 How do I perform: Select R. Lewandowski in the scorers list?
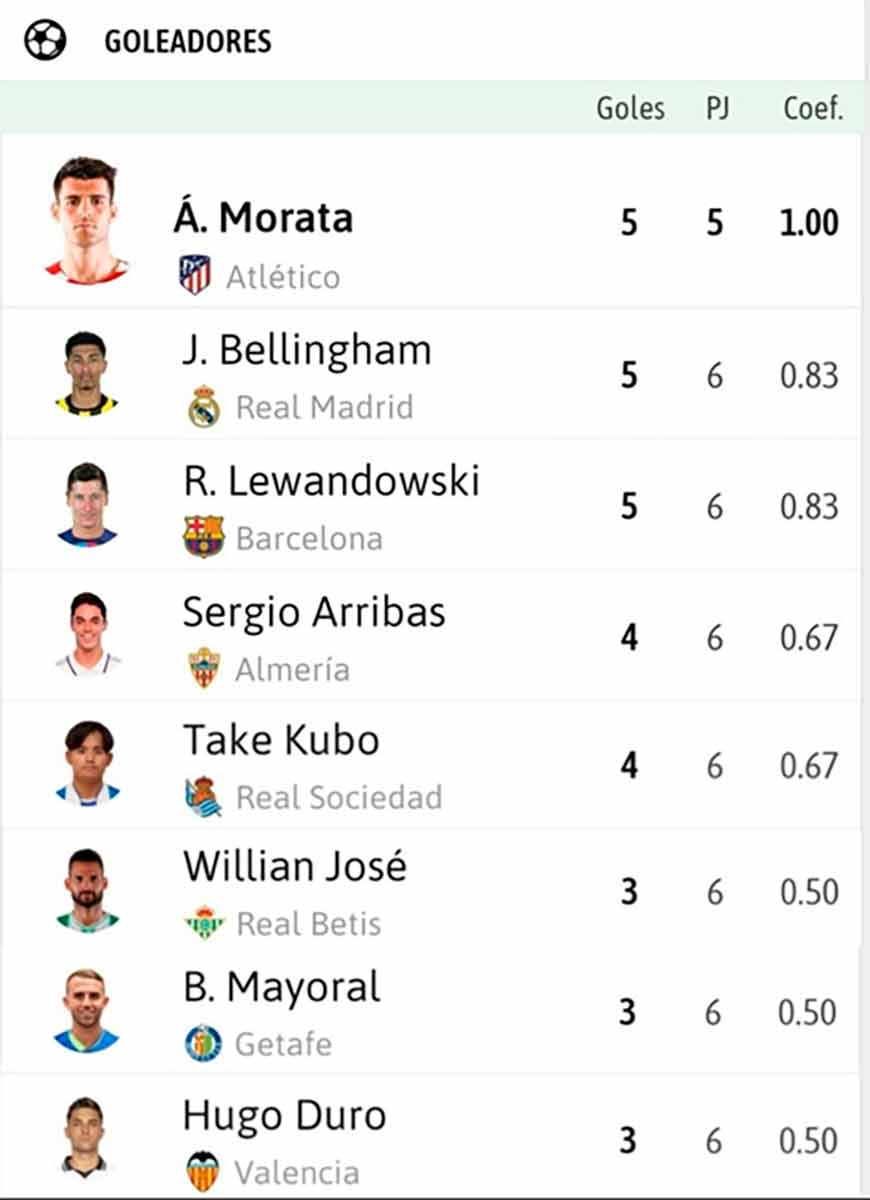331,482
